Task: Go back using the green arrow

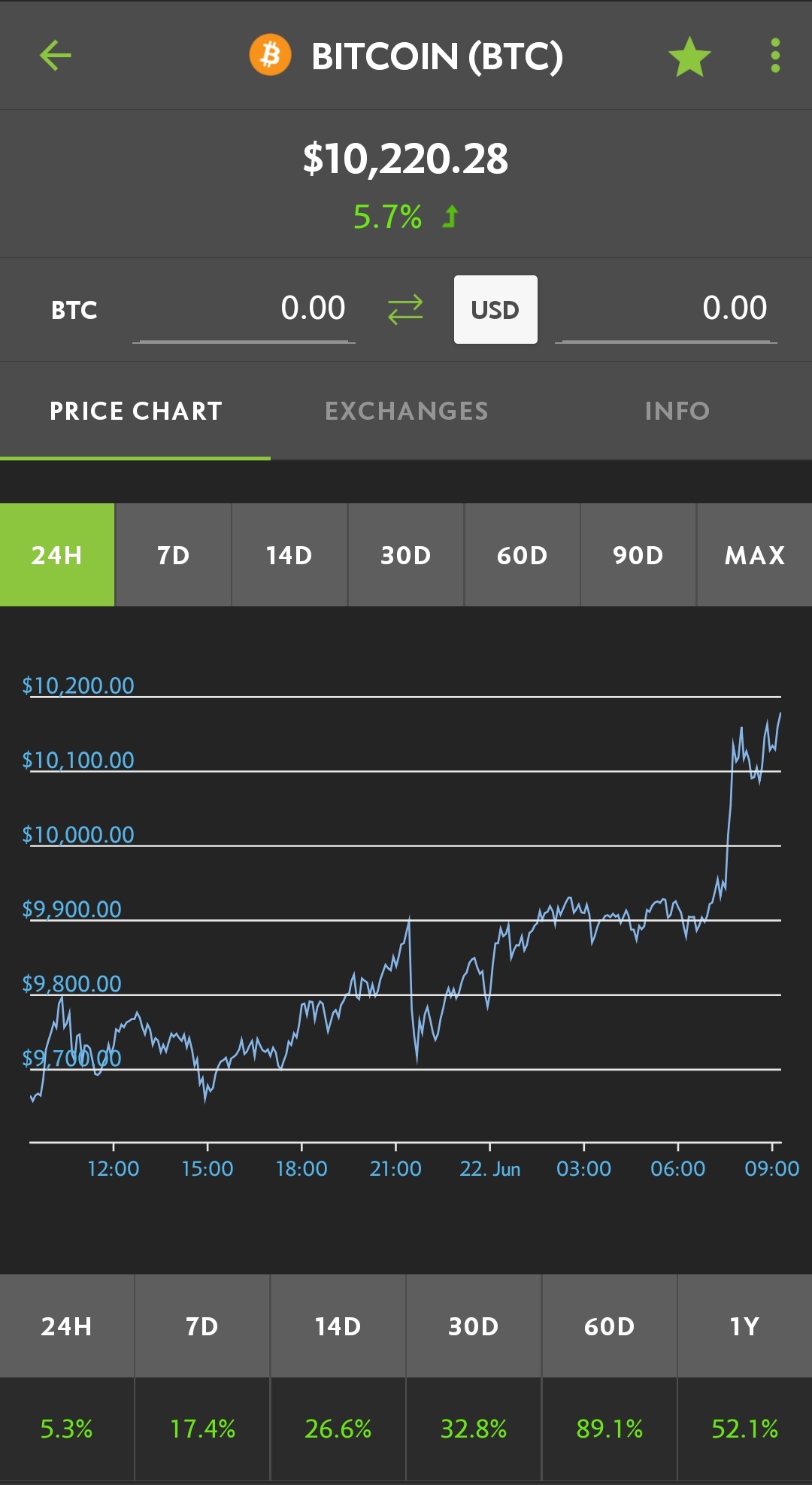Action: pyautogui.click(x=55, y=56)
